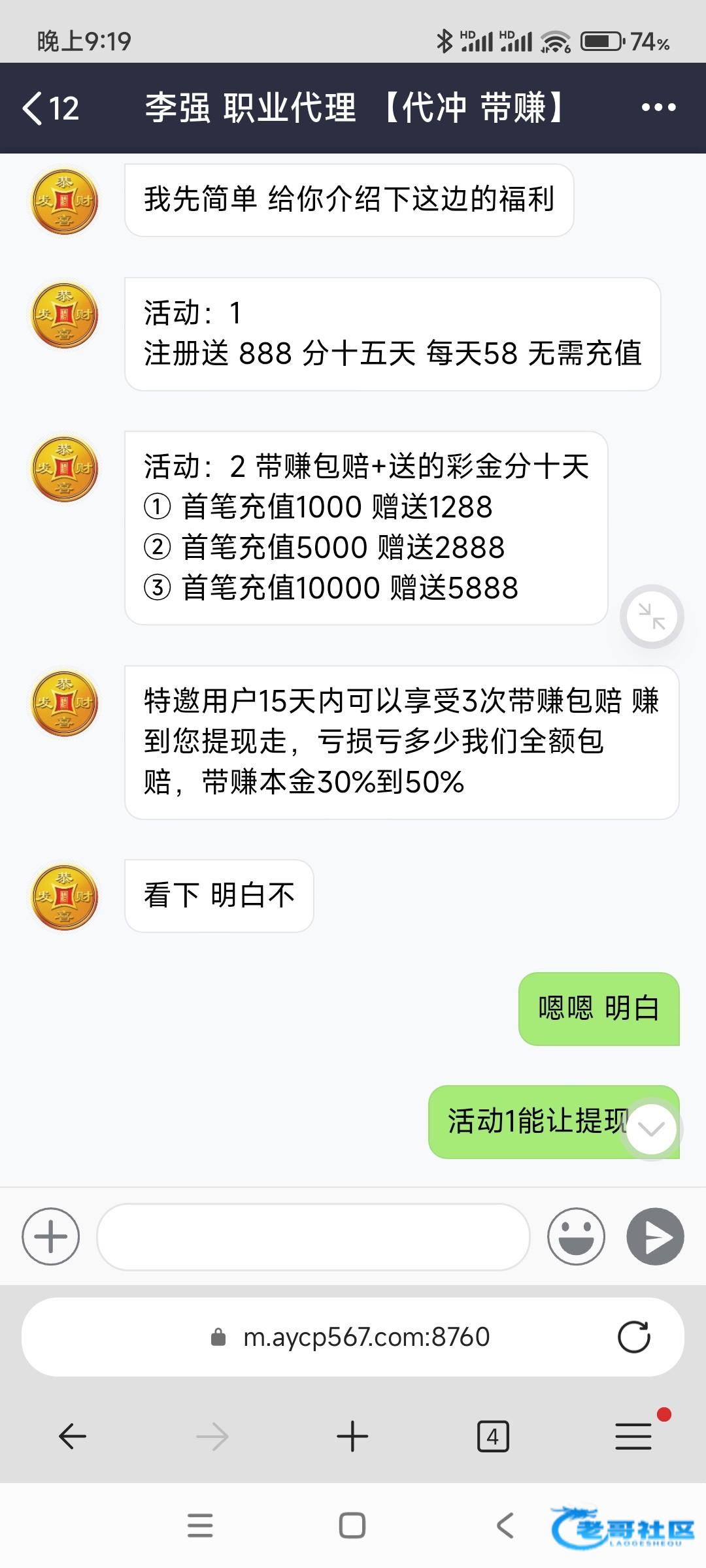Go back to the chat list

pos(50,108)
